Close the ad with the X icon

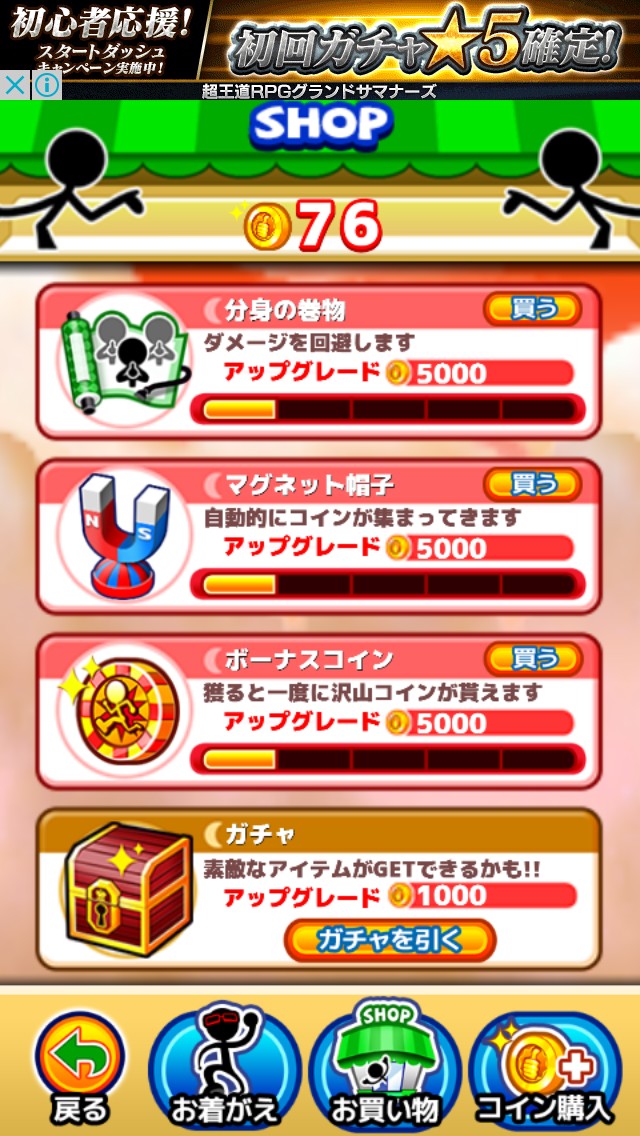pyautogui.click(x=15, y=86)
